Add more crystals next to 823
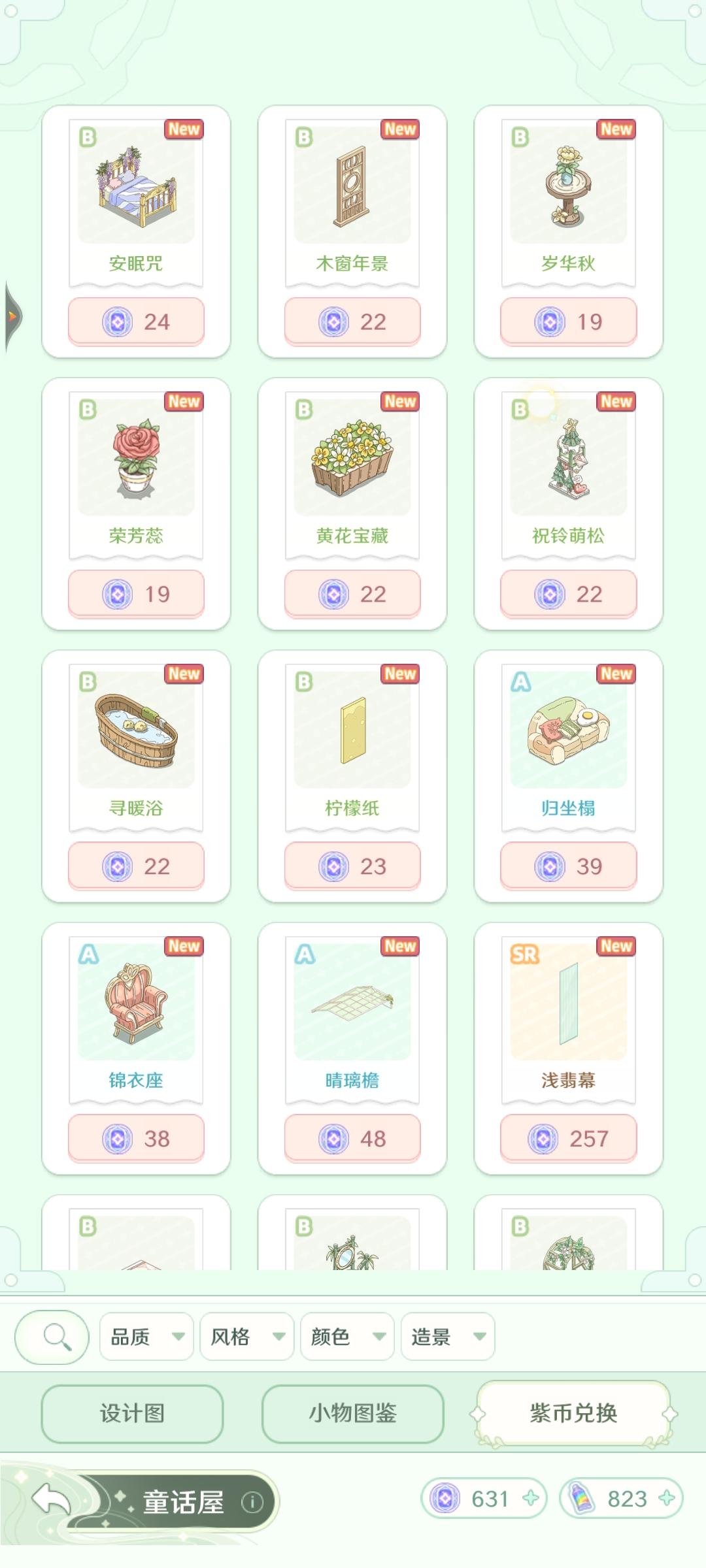This screenshot has height=1568, width=706. [x=667, y=1498]
